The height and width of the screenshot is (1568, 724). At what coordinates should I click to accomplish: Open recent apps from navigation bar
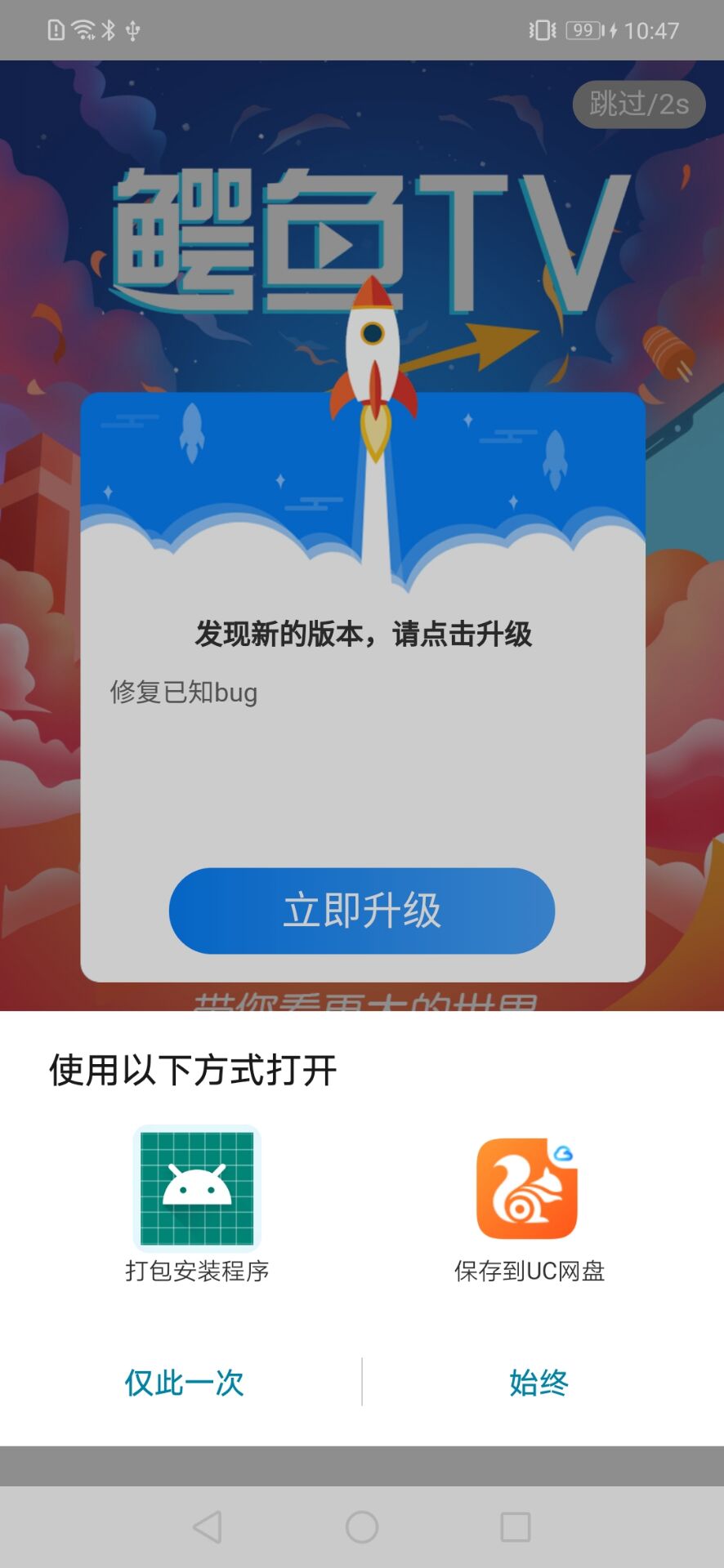pyautogui.click(x=515, y=1526)
